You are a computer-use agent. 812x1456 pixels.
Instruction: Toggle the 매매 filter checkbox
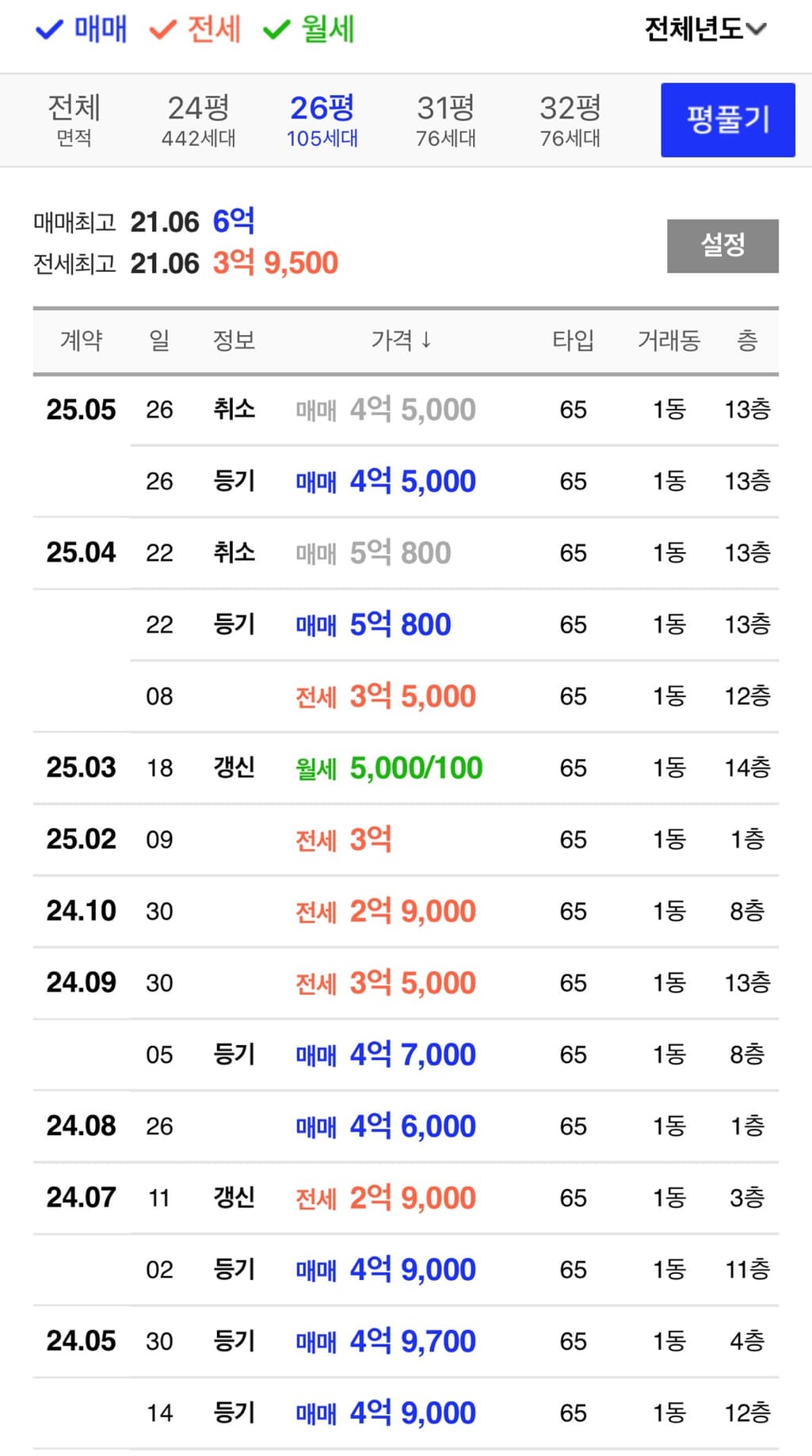[81, 30]
